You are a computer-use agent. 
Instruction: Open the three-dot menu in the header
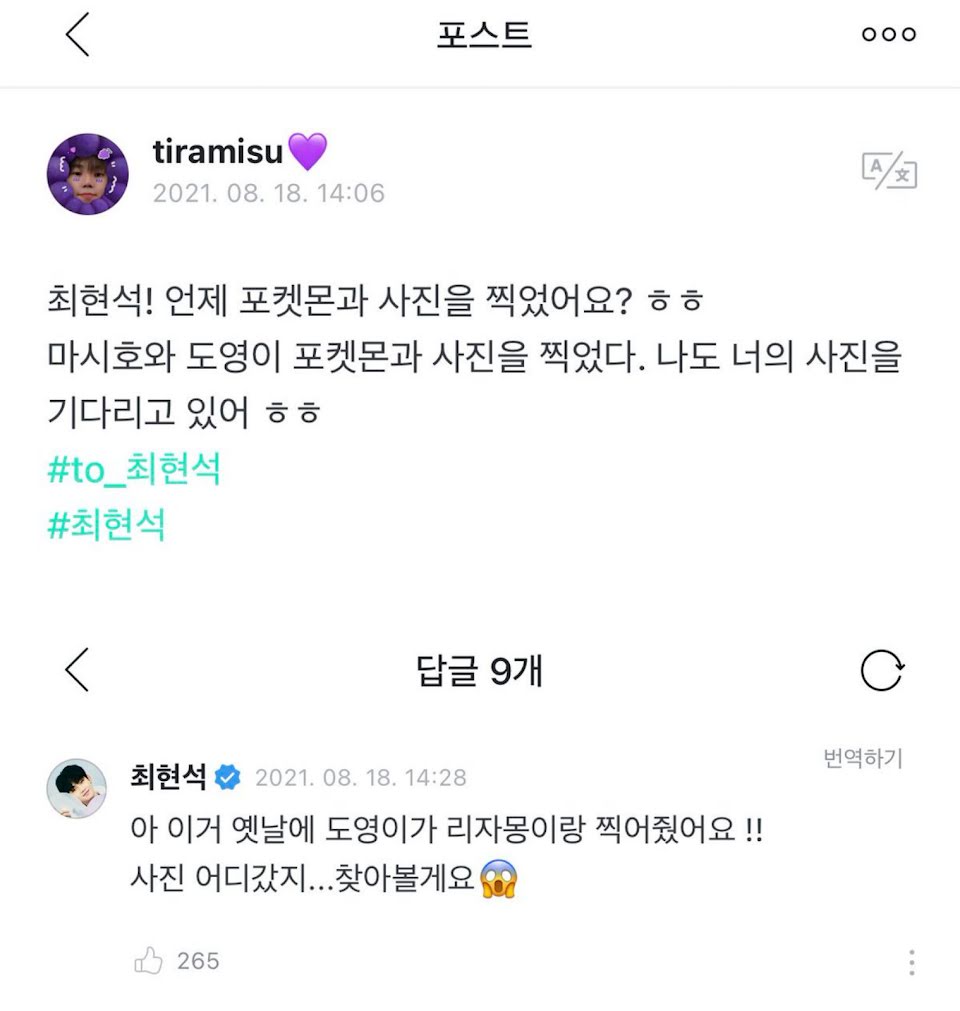[888, 35]
